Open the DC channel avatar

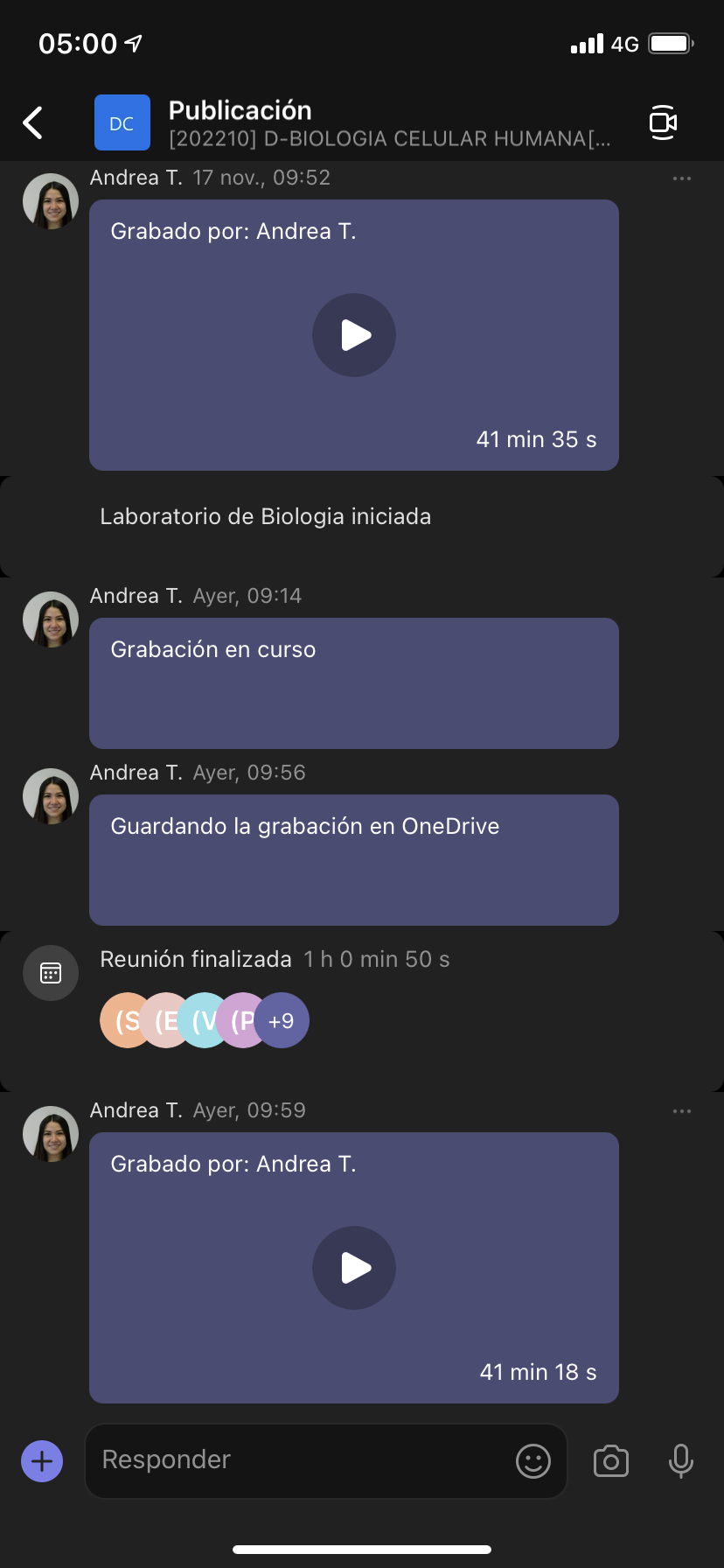pos(122,123)
